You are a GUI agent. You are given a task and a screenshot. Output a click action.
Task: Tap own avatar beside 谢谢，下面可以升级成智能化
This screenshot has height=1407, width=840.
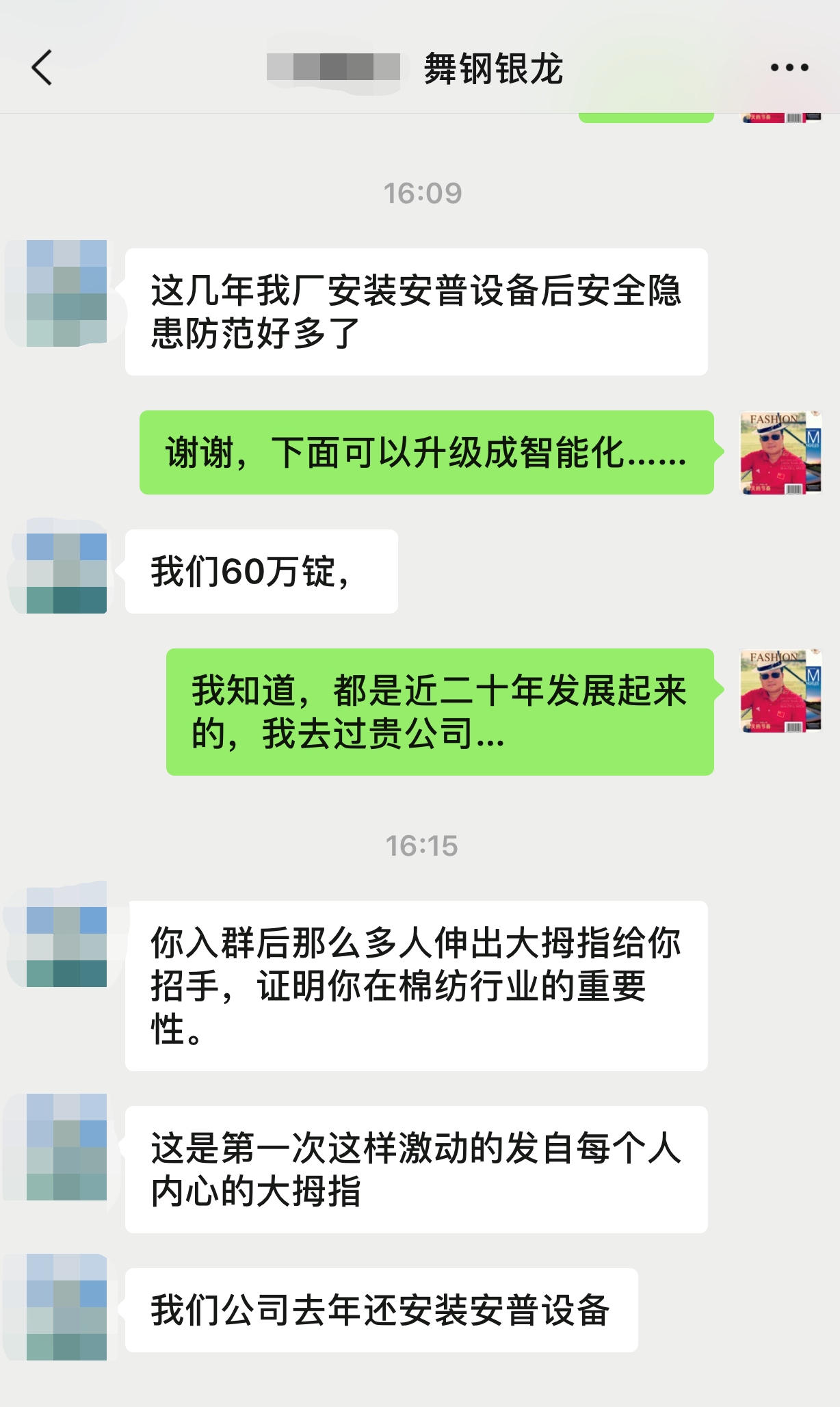780,452
